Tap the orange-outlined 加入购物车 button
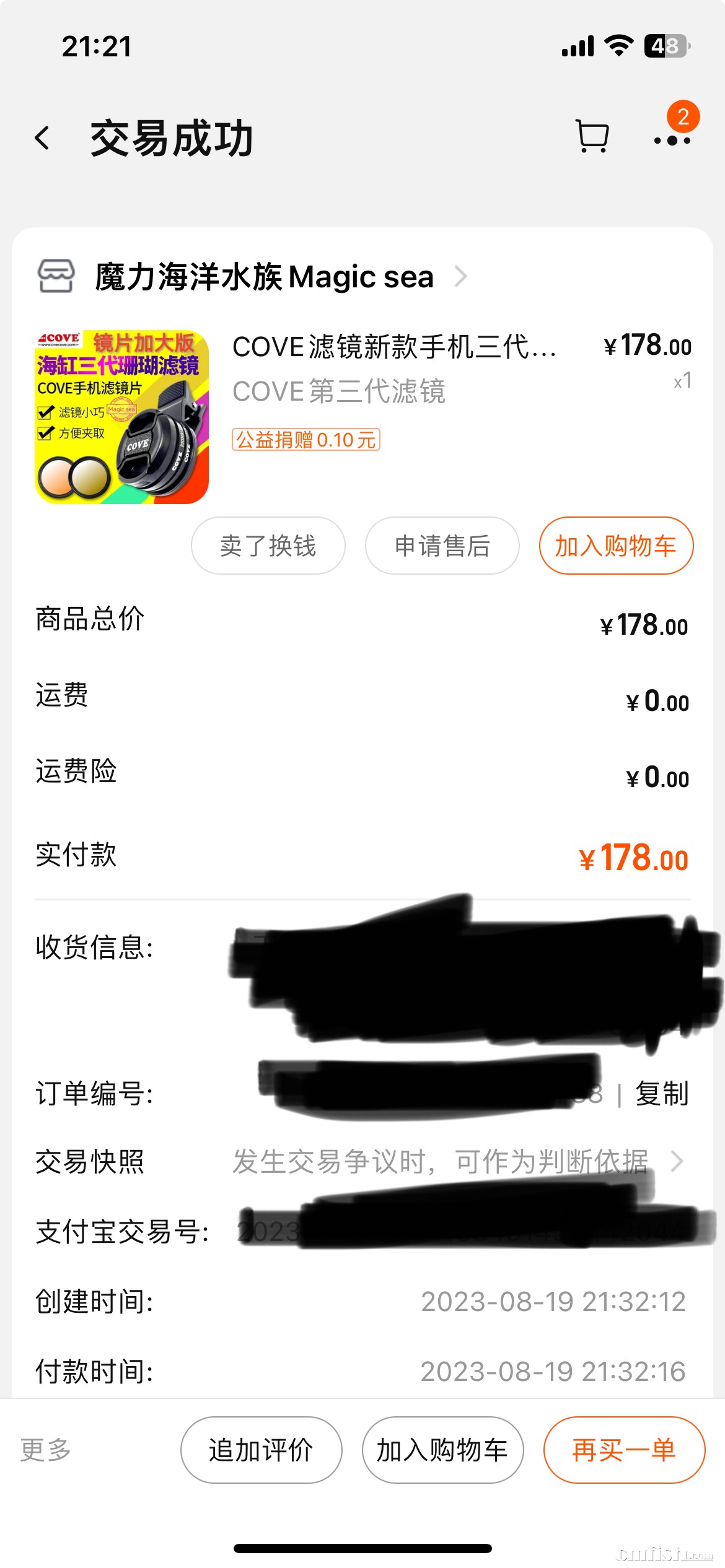Screen dimensions: 725x1568 pos(615,546)
